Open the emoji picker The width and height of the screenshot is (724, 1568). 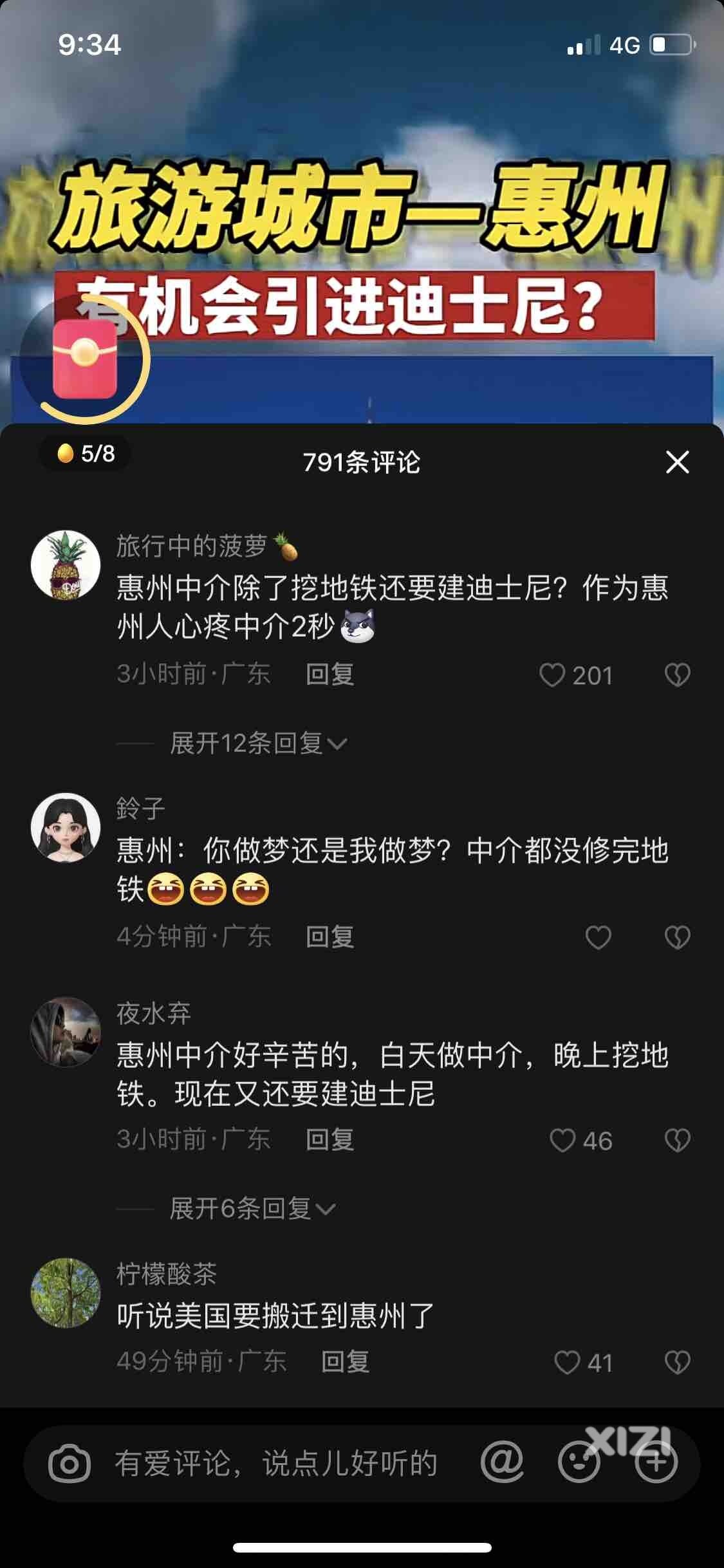[579, 1463]
